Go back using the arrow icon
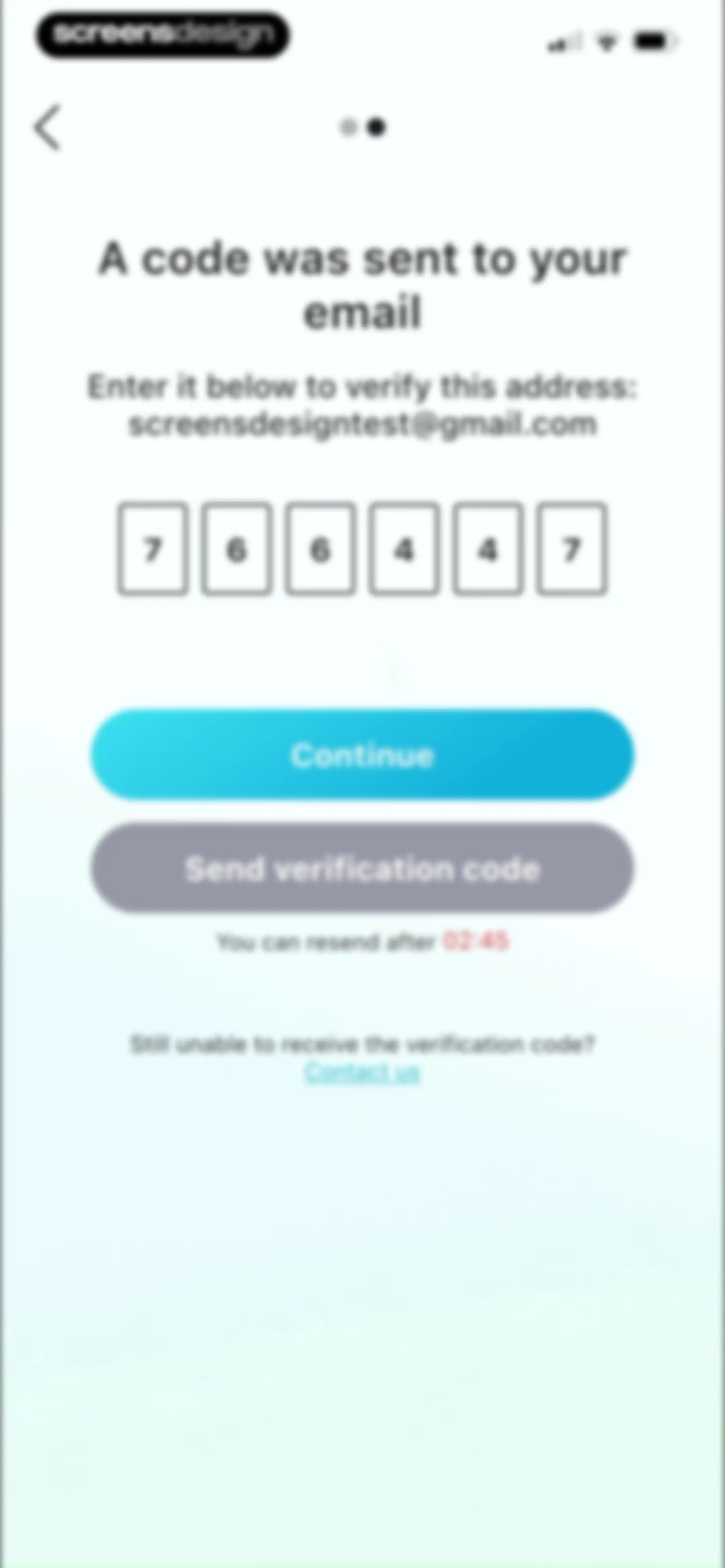Image resolution: width=725 pixels, height=1568 pixels. pyautogui.click(x=47, y=127)
